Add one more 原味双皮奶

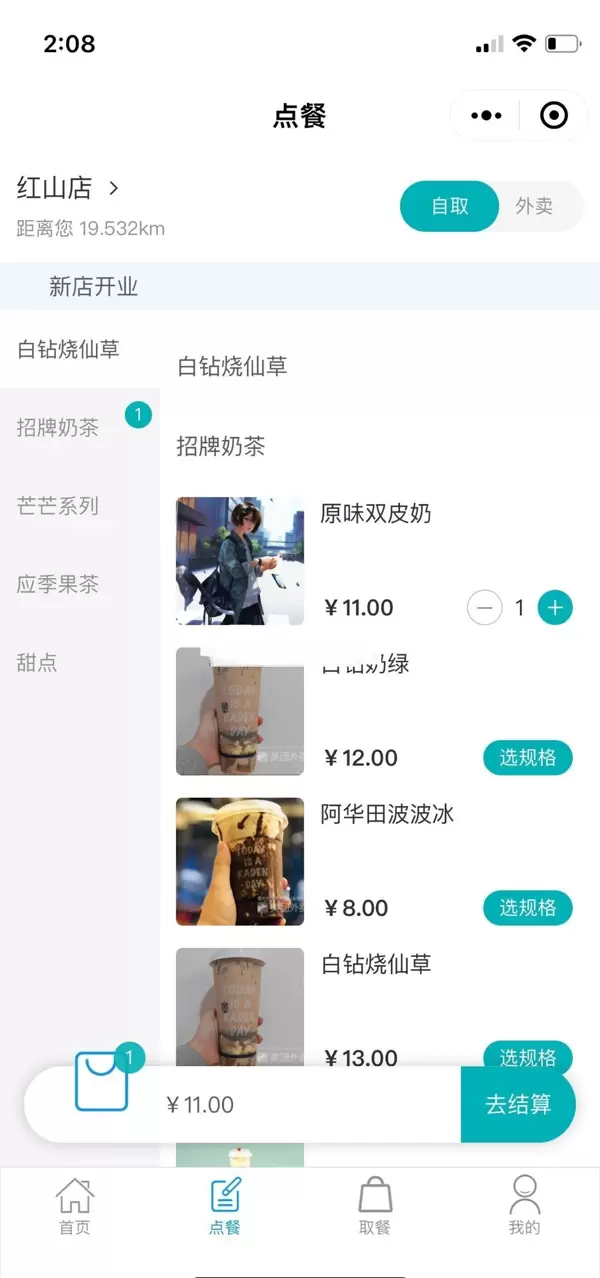pyautogui.click(x=555, y=607)
